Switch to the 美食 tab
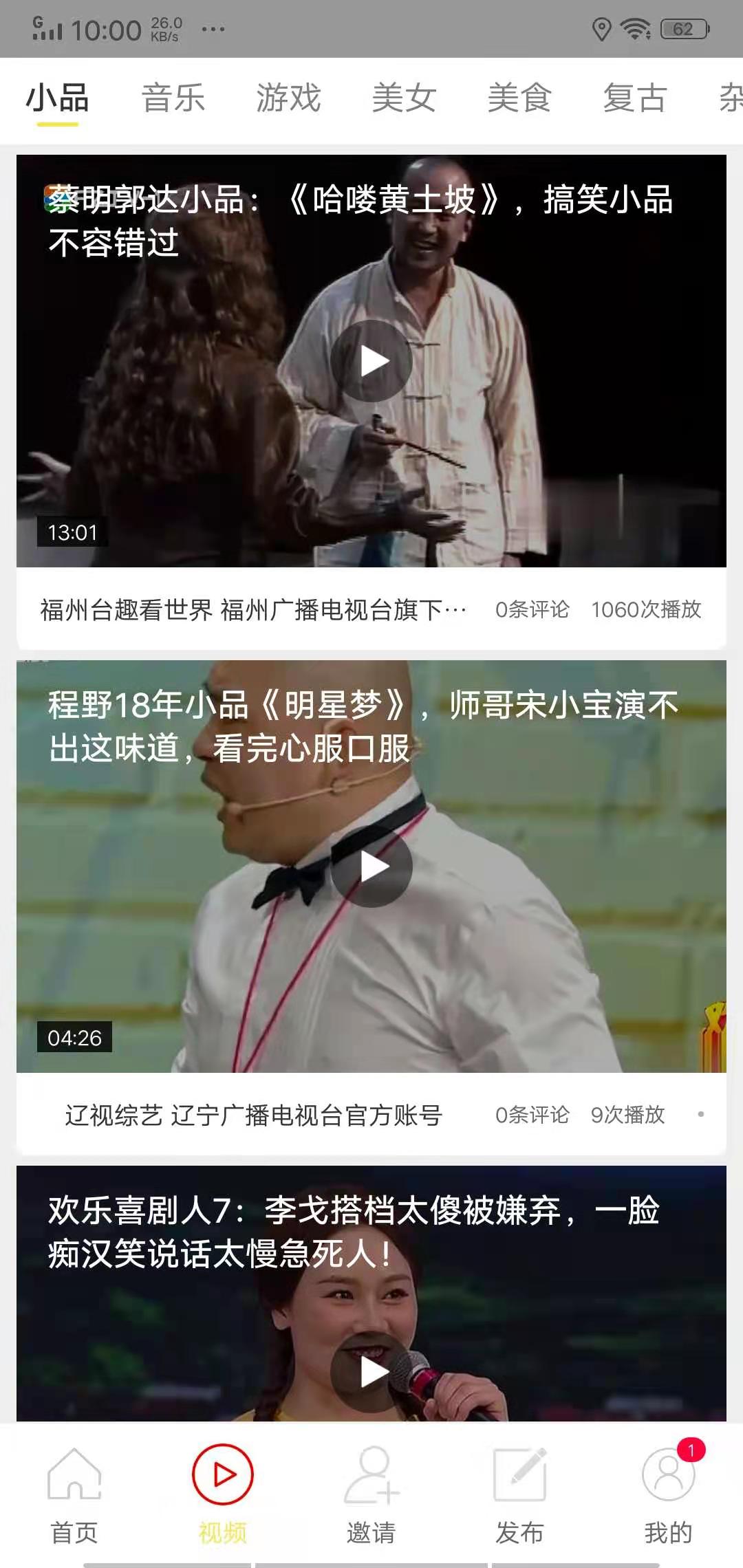Viewport: 743px width, 1568px height. pos(519,98)
